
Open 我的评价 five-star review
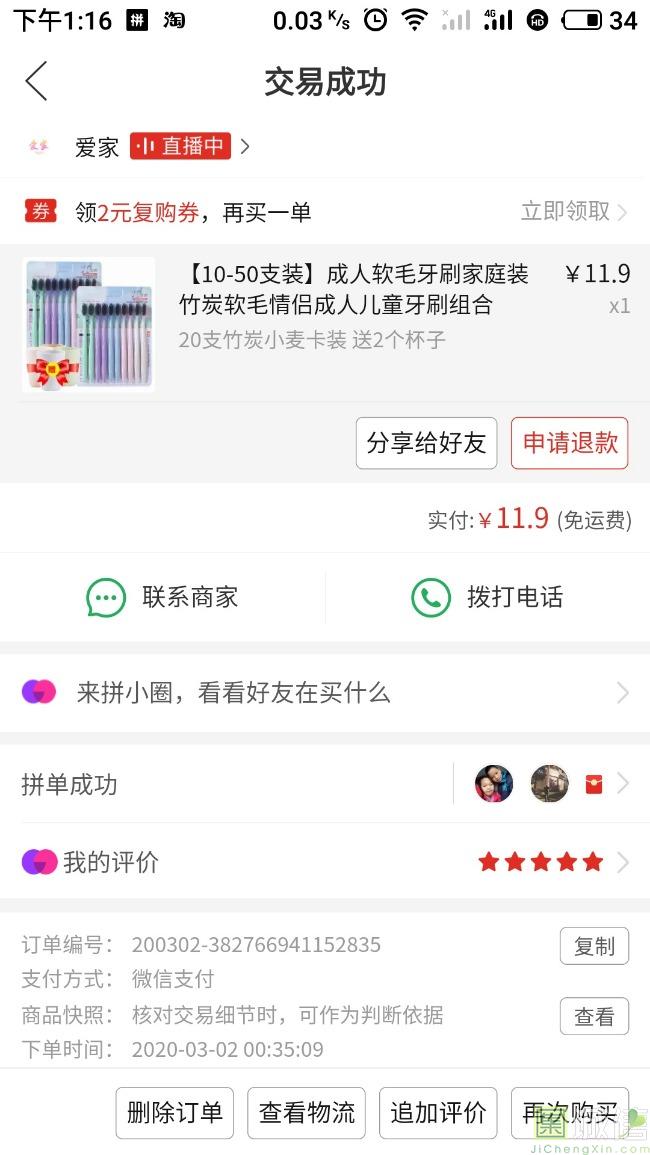324,862
